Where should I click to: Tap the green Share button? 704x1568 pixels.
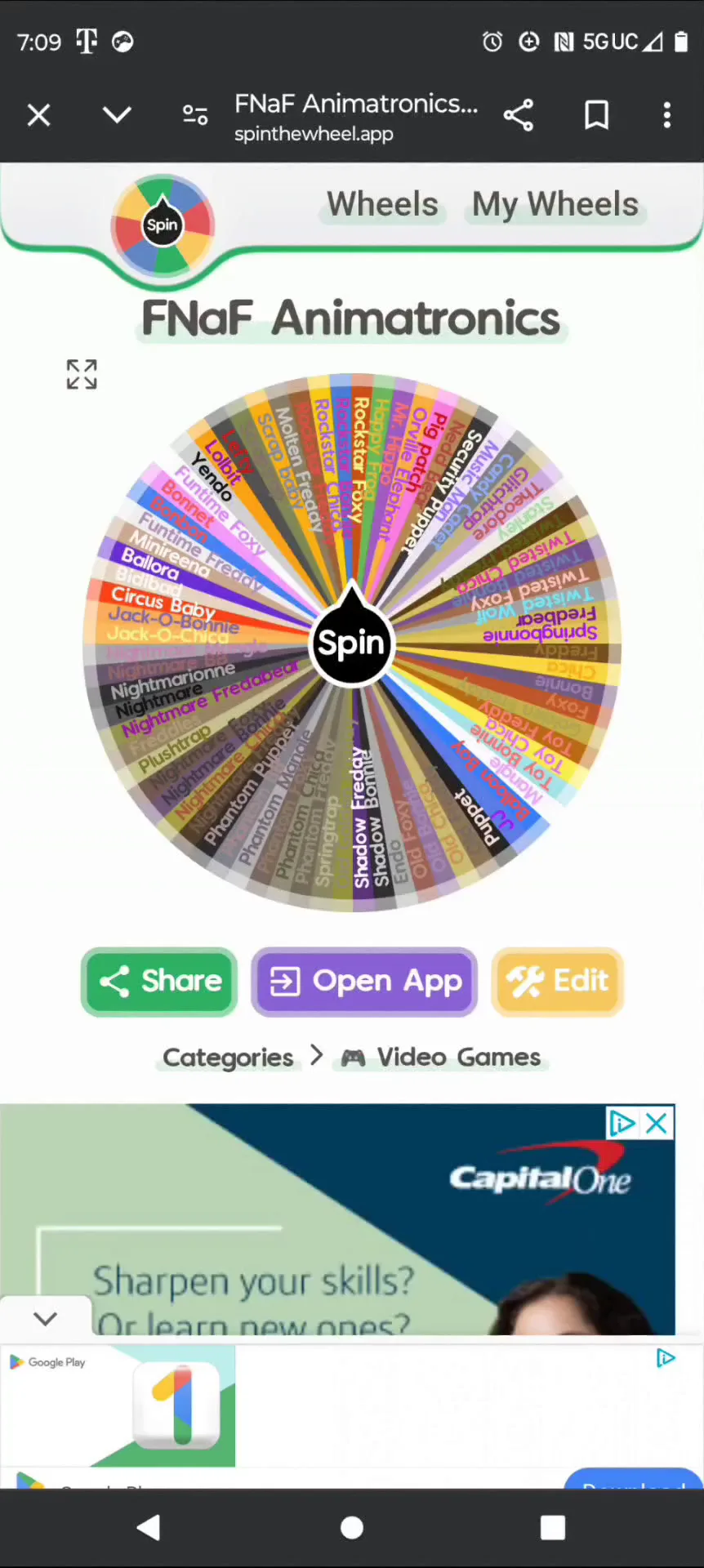(x=159, y=981)
